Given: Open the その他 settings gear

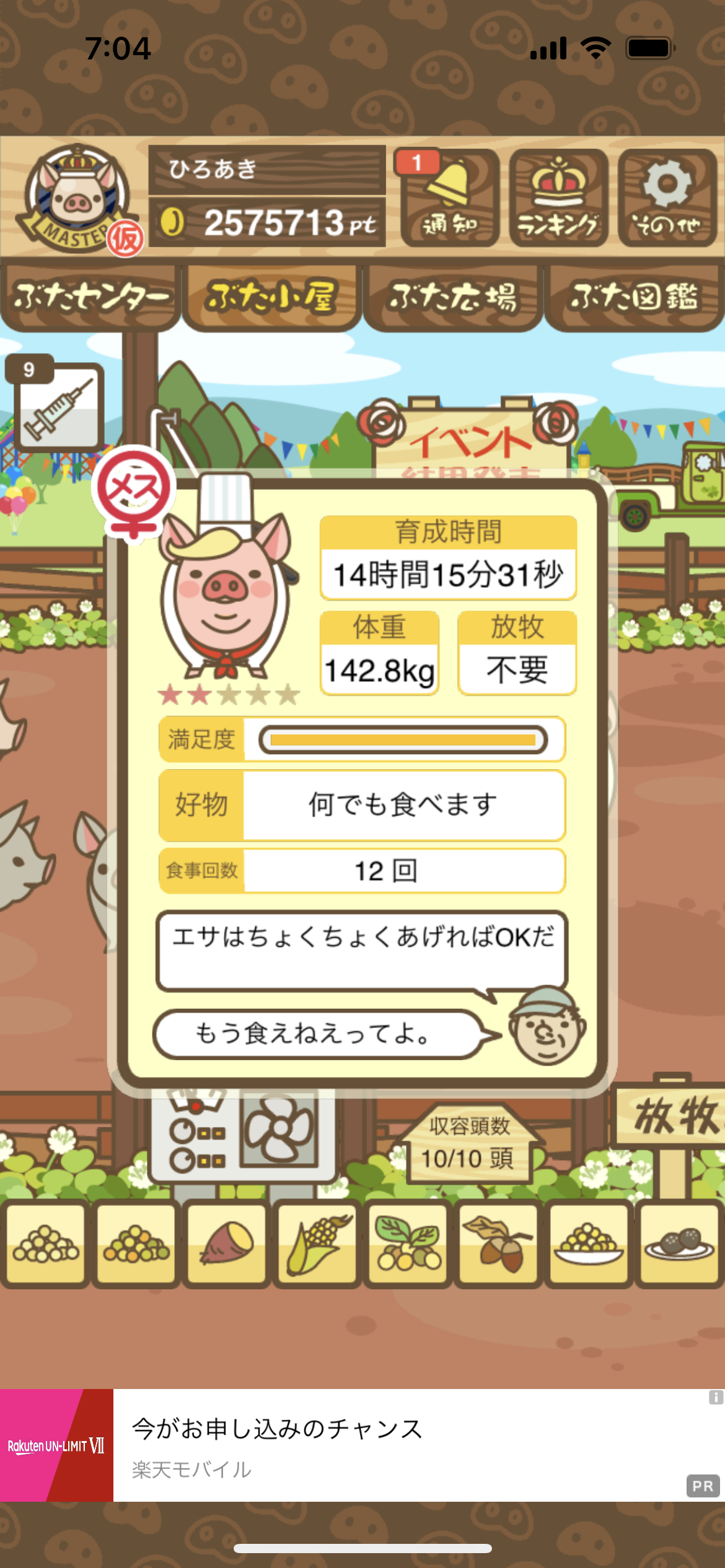Looking at the screenshot, I should coord(667,198).
